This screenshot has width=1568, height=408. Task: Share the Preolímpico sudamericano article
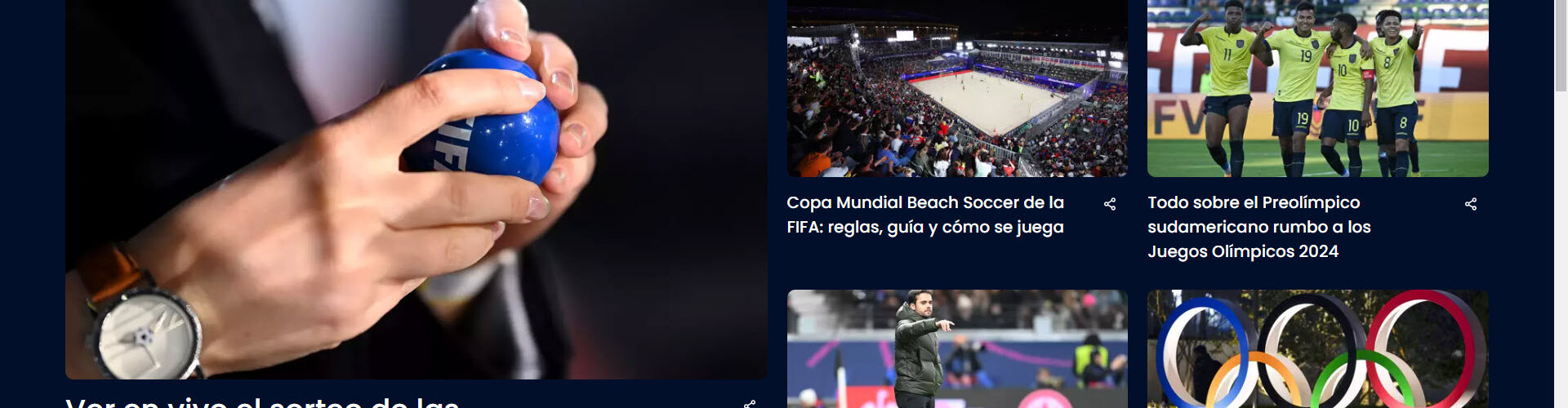[x=1470, y=204]
